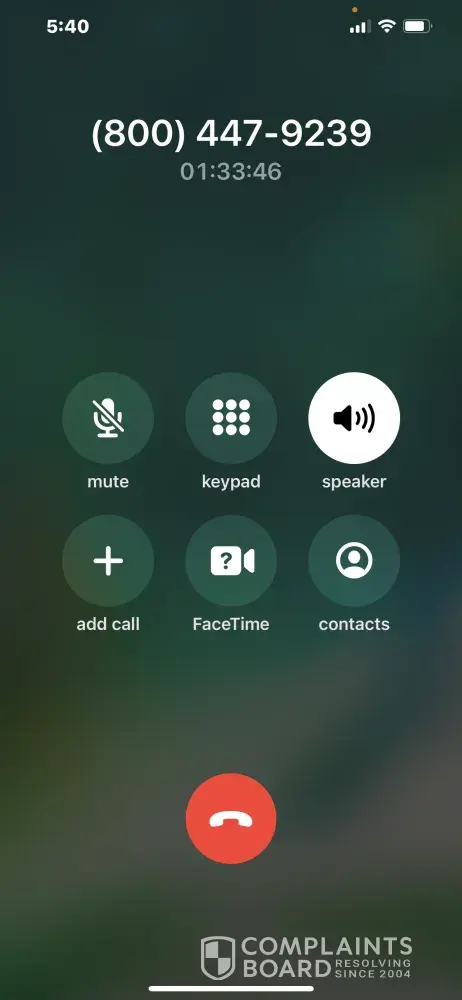Switch to FaceTime video
Viewport: 462px width, 1000px height.
(231, 561)
